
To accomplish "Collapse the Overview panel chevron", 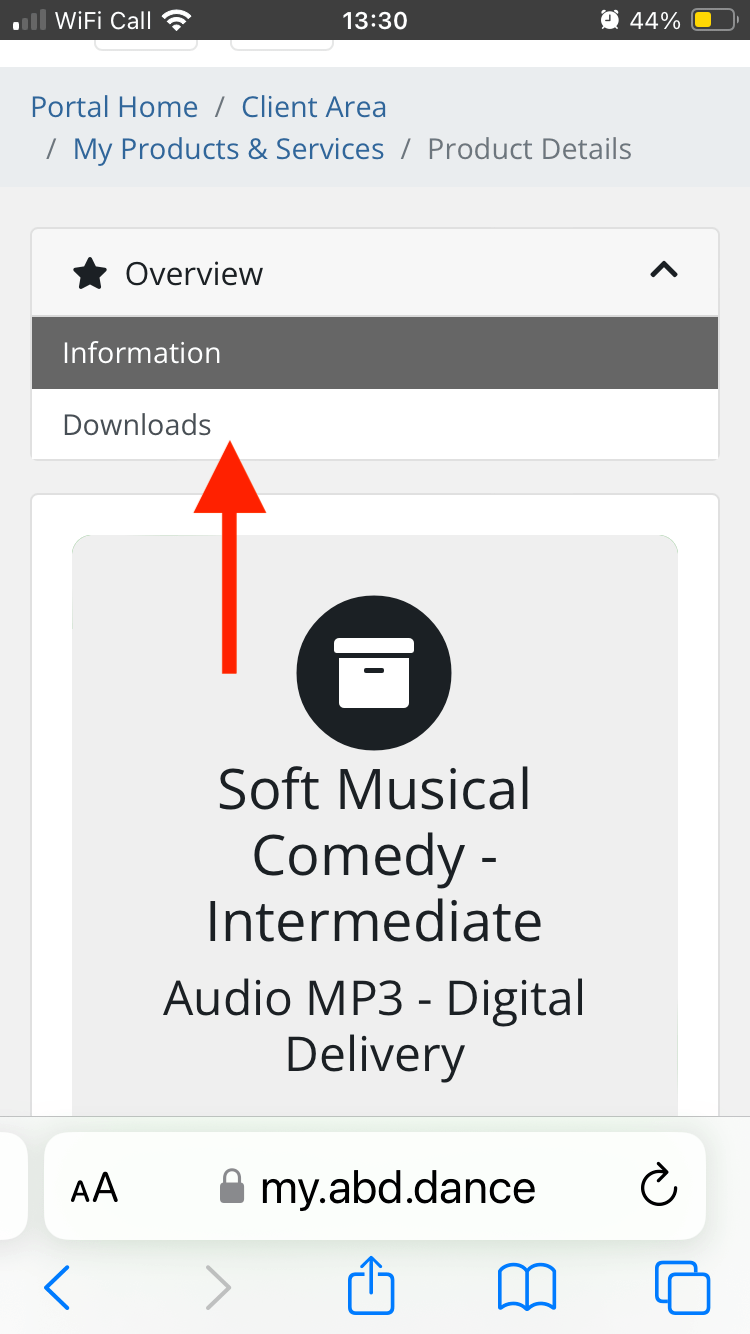I will point(664,270).
